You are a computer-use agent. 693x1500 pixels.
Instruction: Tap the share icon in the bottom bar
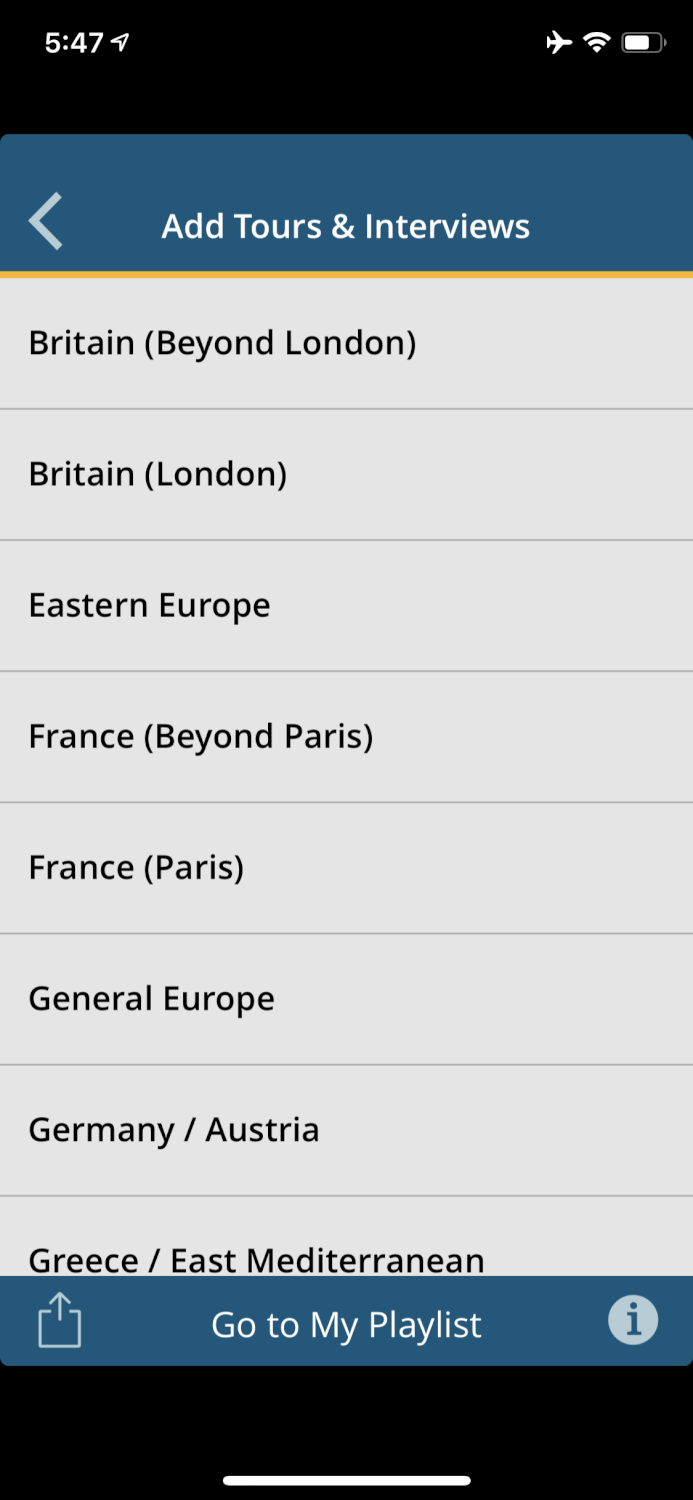coord(59,1320)
